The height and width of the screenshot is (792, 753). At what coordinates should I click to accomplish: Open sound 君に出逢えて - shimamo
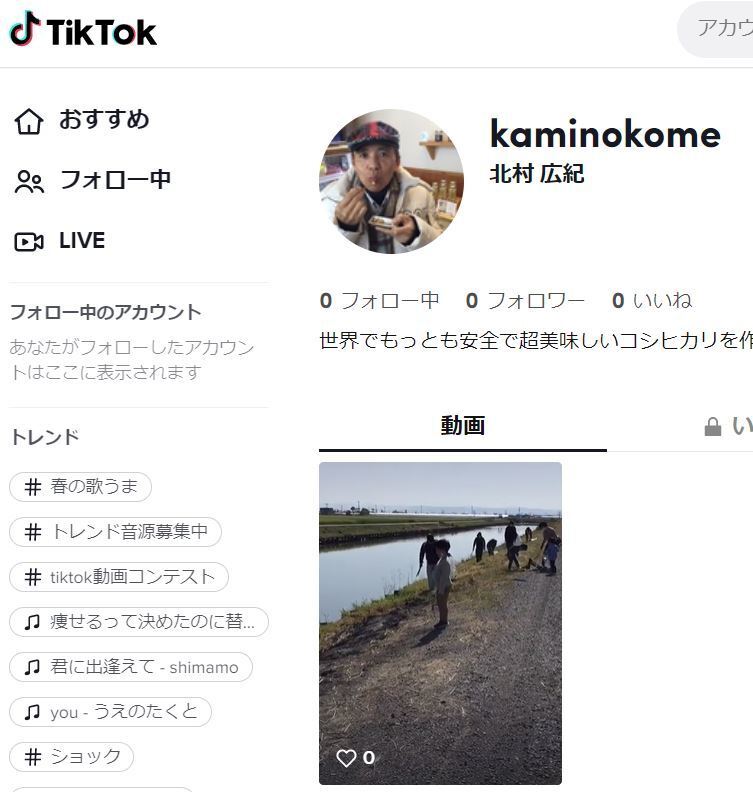click(131, 667)
